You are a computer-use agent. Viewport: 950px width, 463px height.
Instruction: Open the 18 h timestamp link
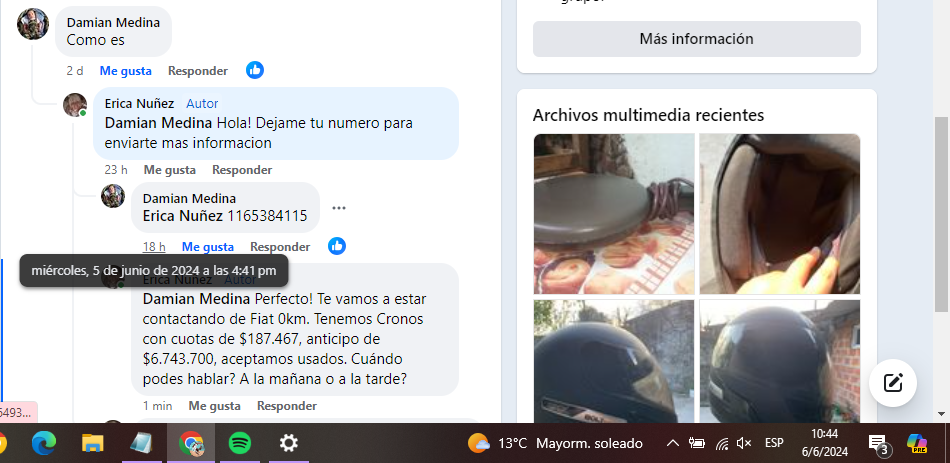point(154,247)
